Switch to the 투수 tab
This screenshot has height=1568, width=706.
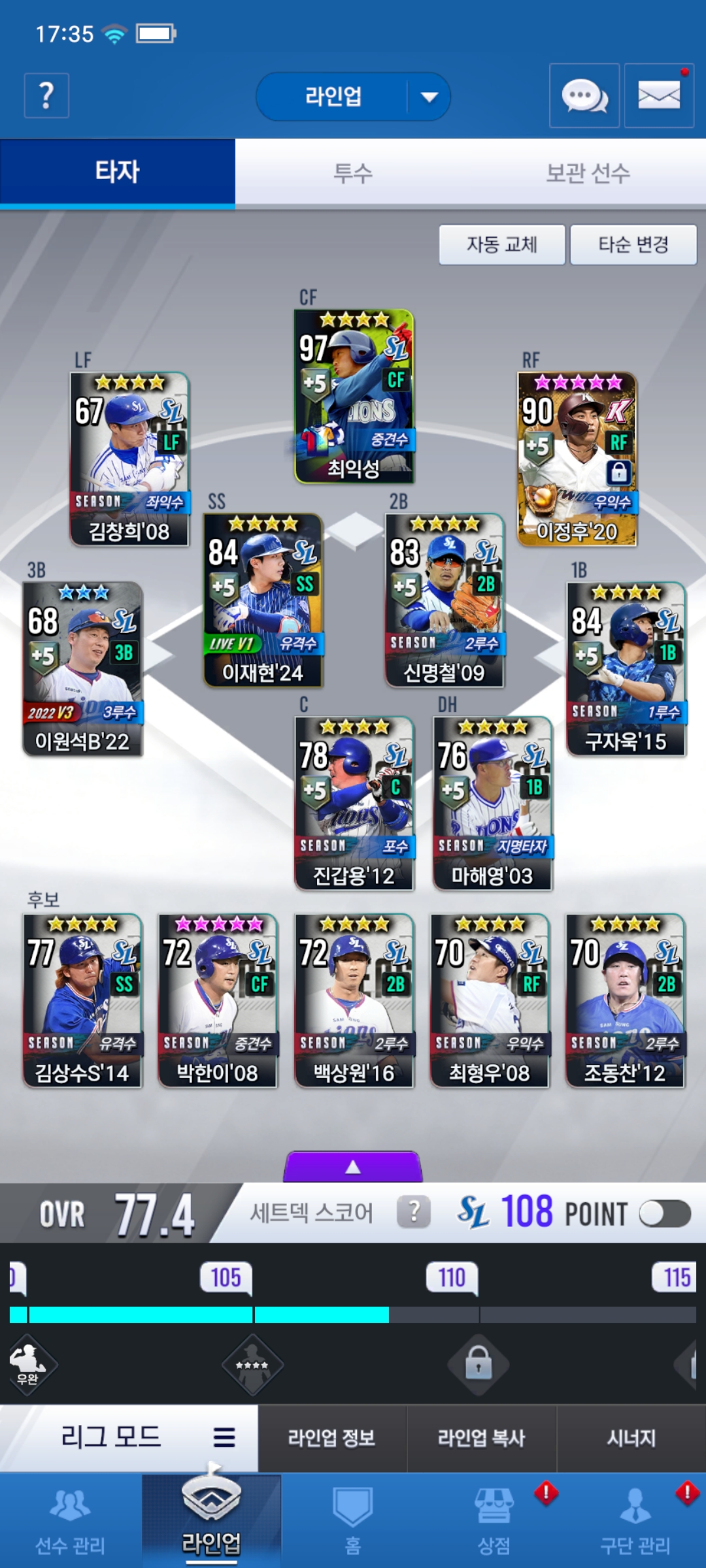pyautogui.click(x=353, y=173)
